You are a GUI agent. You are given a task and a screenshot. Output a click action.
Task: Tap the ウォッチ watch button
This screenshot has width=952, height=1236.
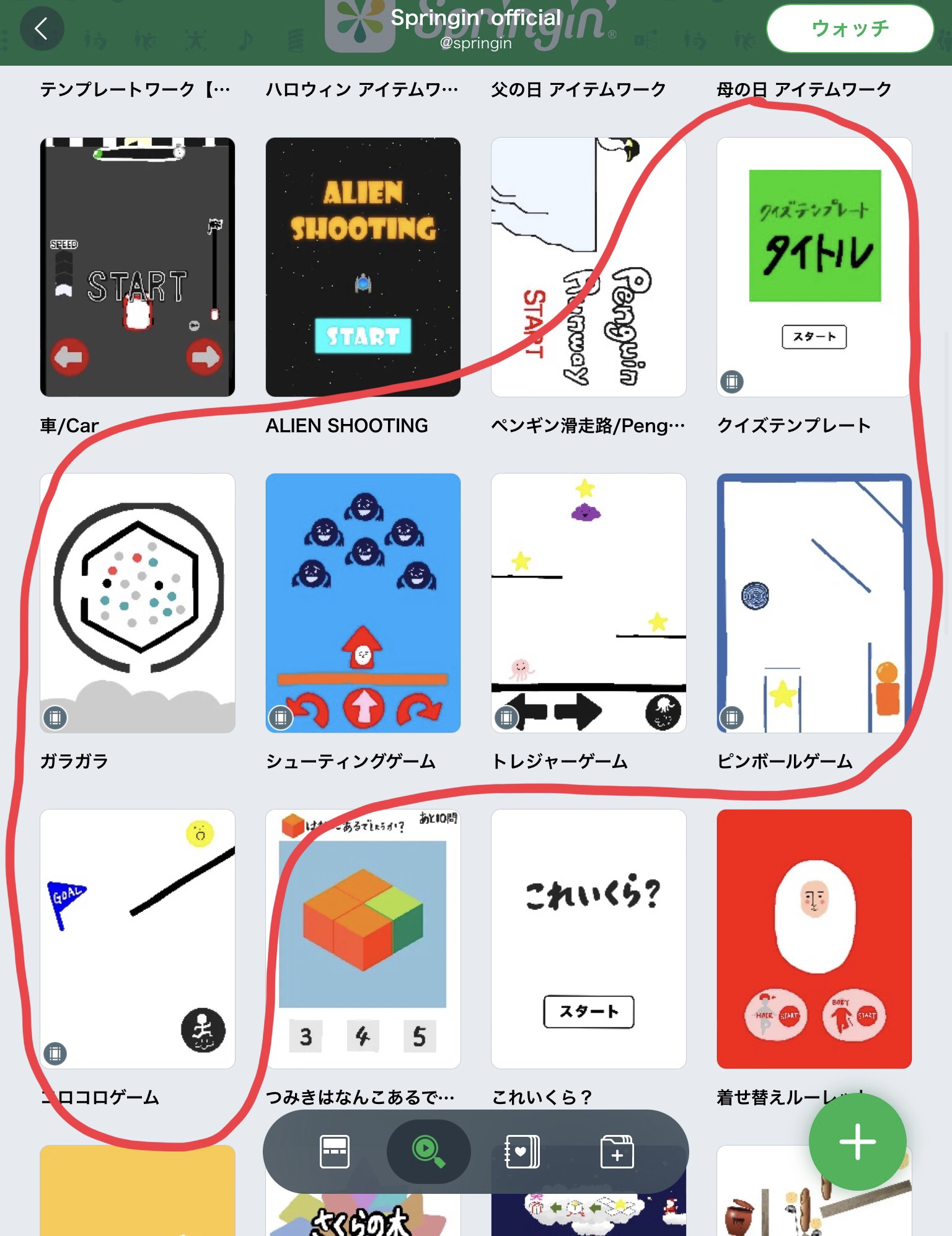(x=849, y=29)
